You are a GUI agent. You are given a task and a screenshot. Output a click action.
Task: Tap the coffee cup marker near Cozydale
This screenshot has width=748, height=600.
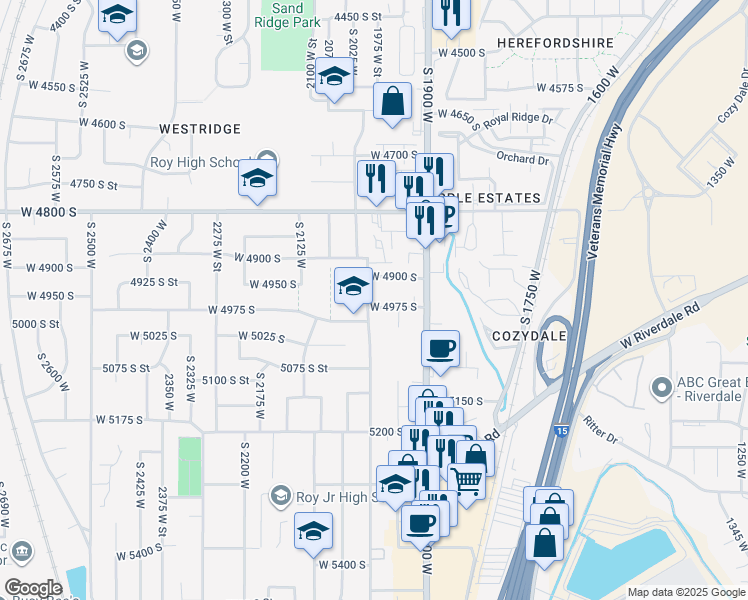tap(440, 350)
